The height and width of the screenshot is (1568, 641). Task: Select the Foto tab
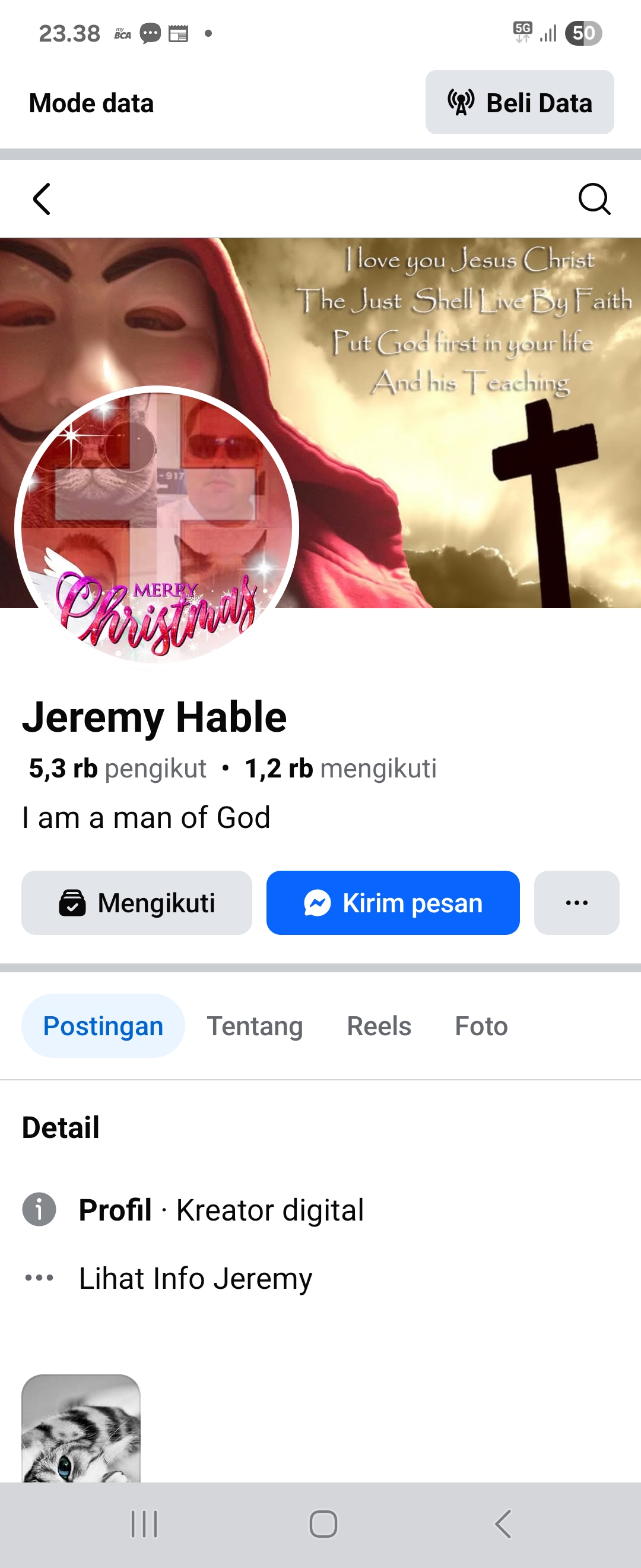481,1026
